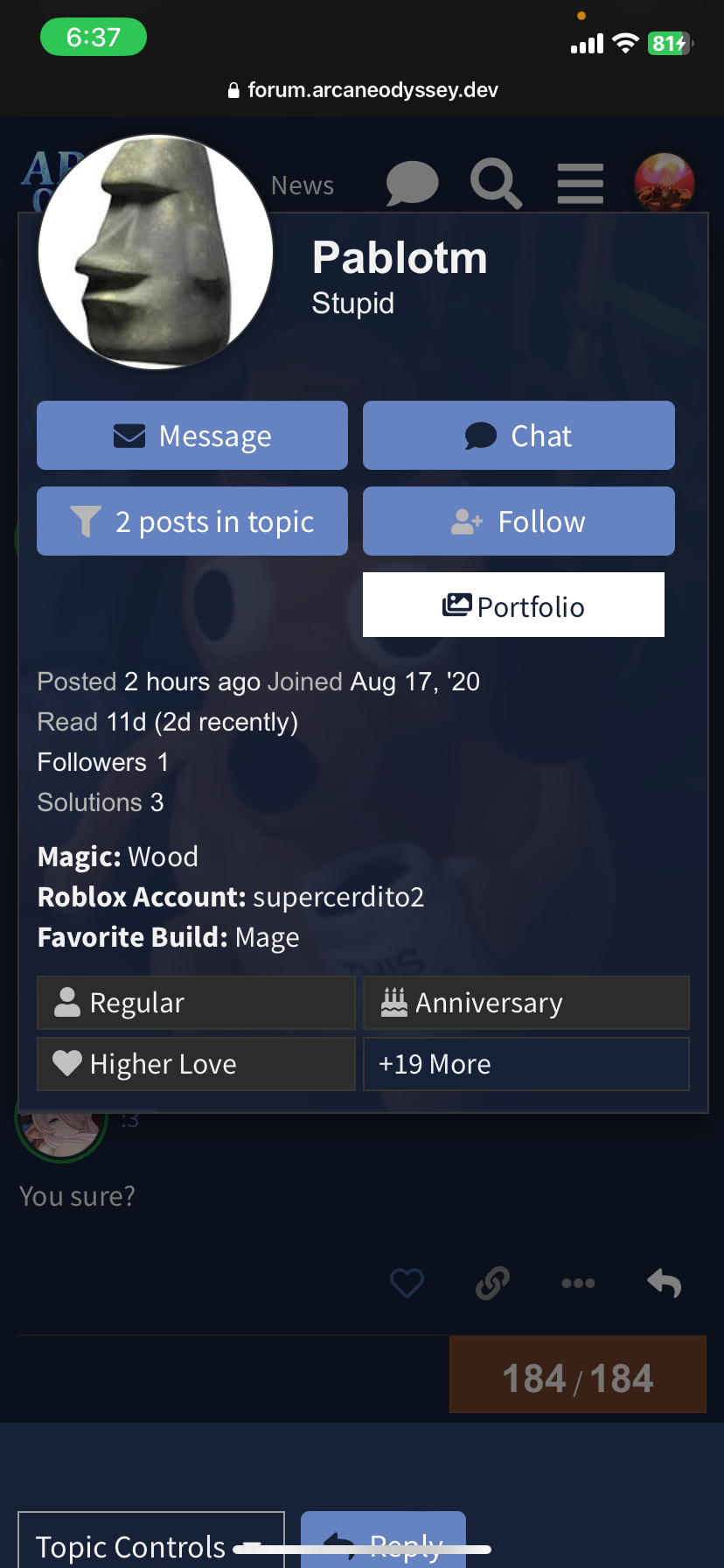
Task: Filter to 2 posts in topic
Action: 192,521
